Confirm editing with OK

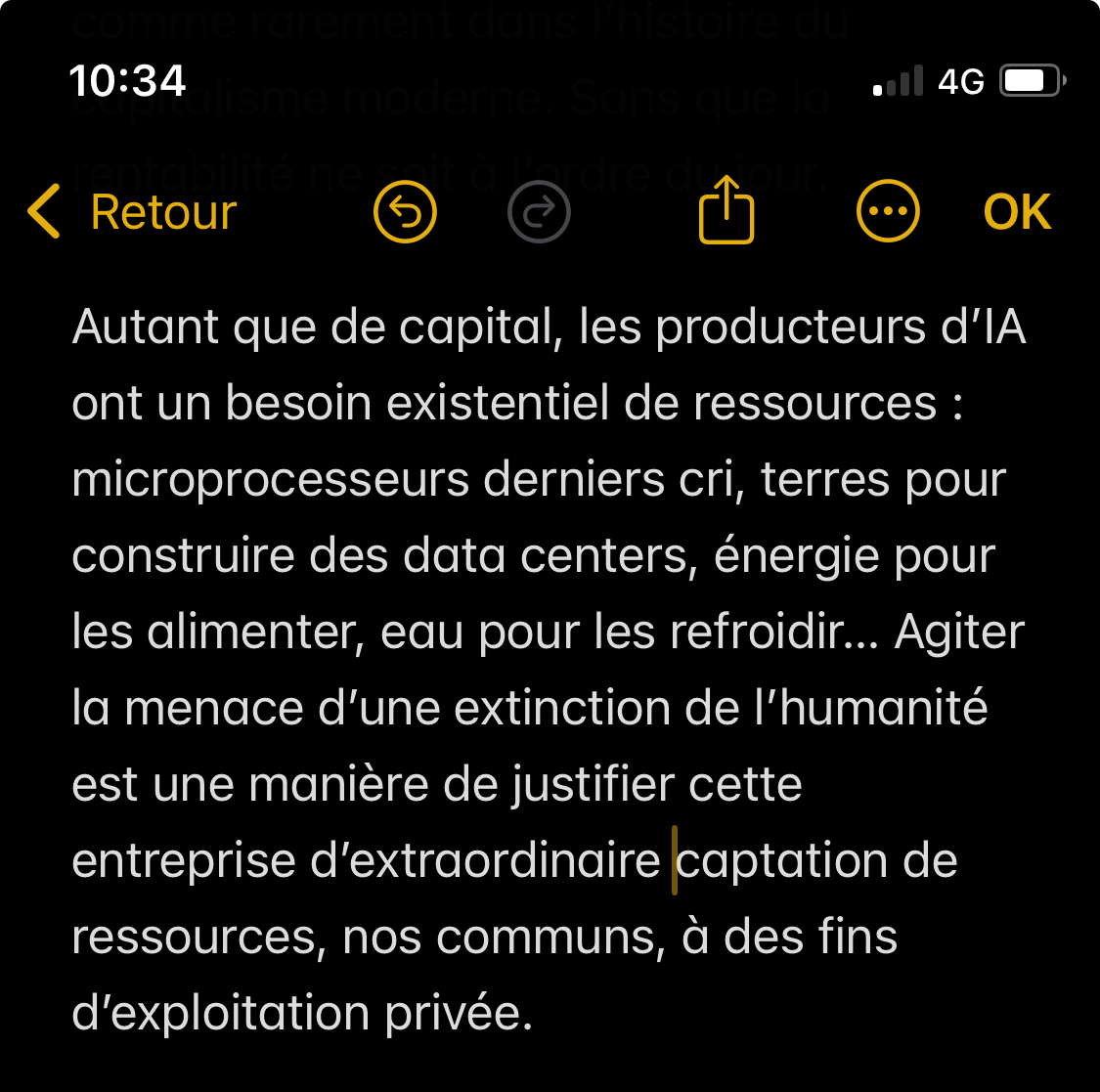click(1017, 212)
